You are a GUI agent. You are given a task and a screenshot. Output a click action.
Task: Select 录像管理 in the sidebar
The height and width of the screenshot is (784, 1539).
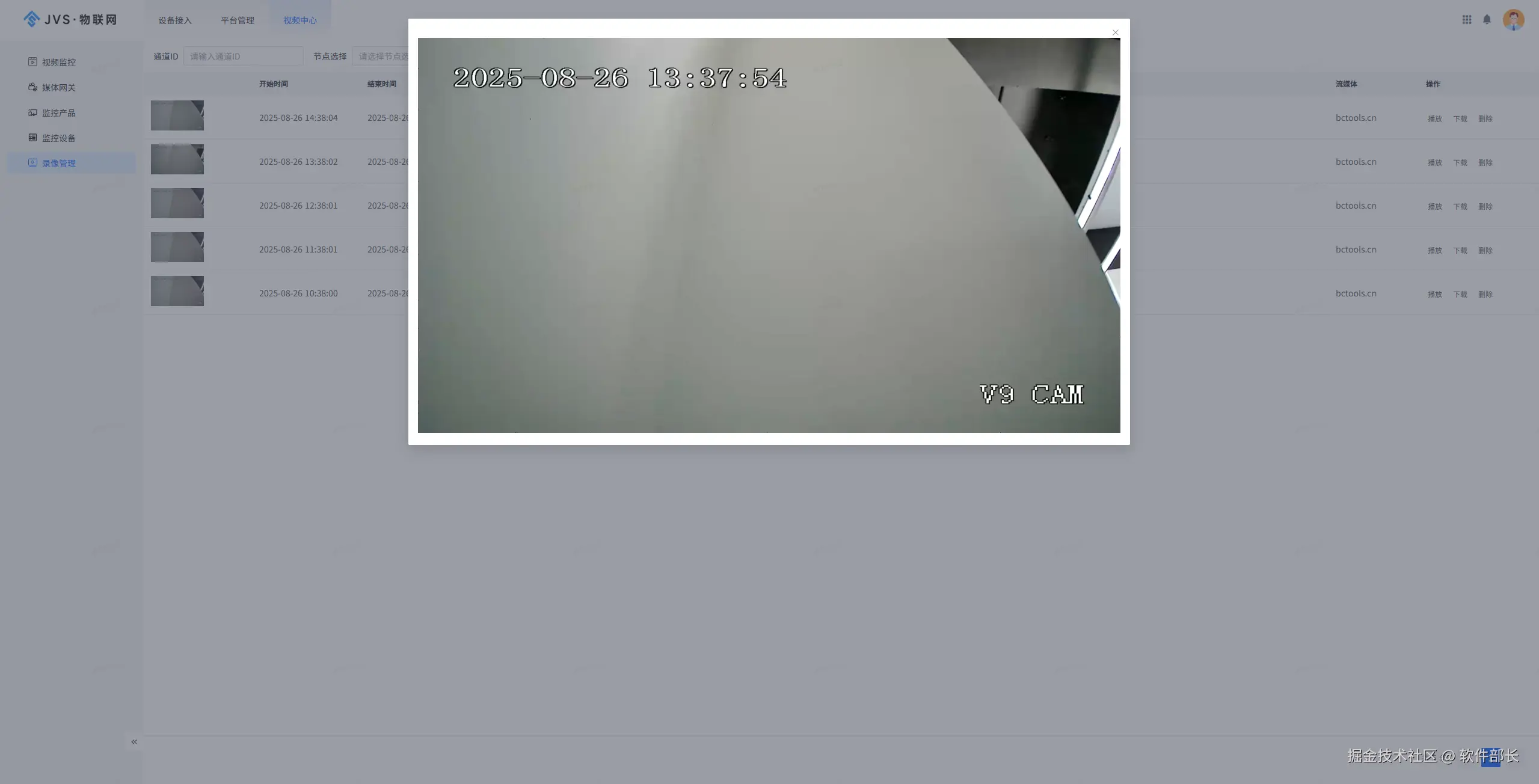(58, 163)
